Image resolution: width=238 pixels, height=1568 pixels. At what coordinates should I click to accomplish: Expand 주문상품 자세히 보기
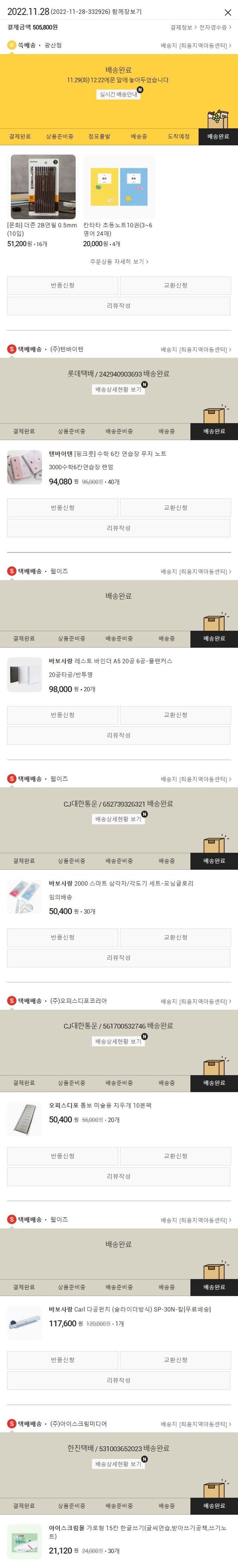tap(118, 261)
